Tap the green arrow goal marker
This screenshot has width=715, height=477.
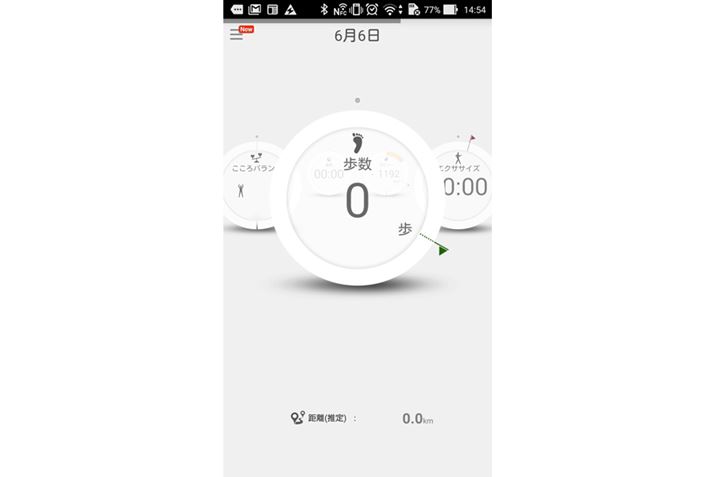click(x=442, y=249)
